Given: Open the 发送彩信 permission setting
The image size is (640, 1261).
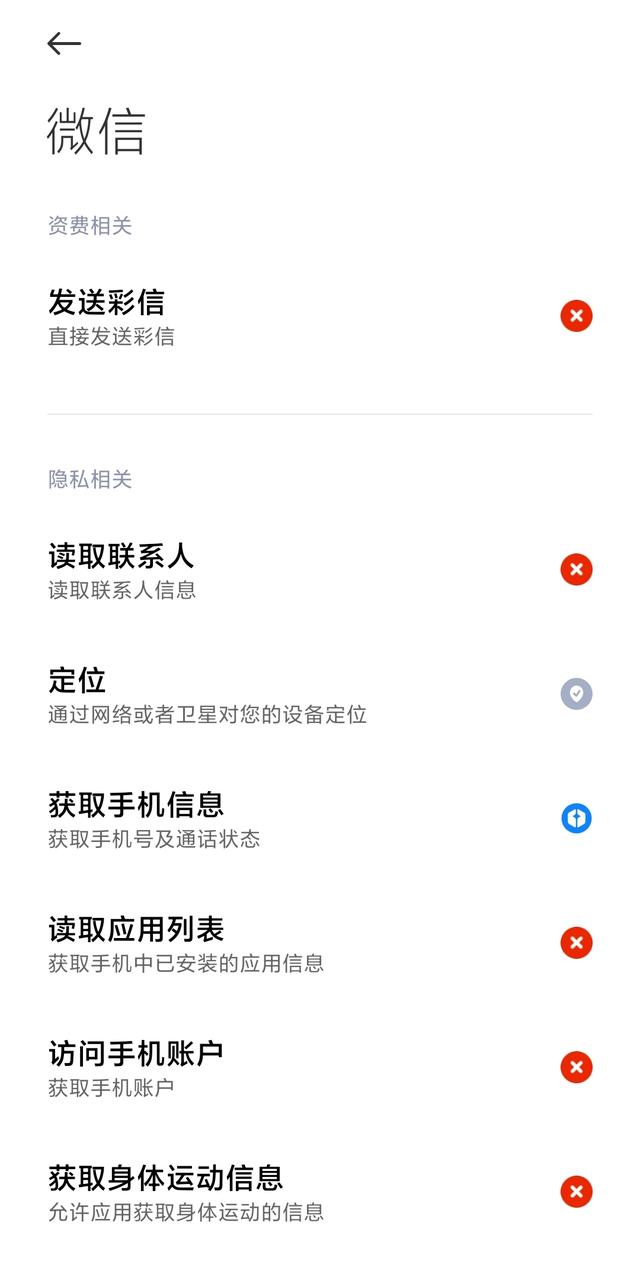Looking at the screenshot, I should [x=320, y=316].
